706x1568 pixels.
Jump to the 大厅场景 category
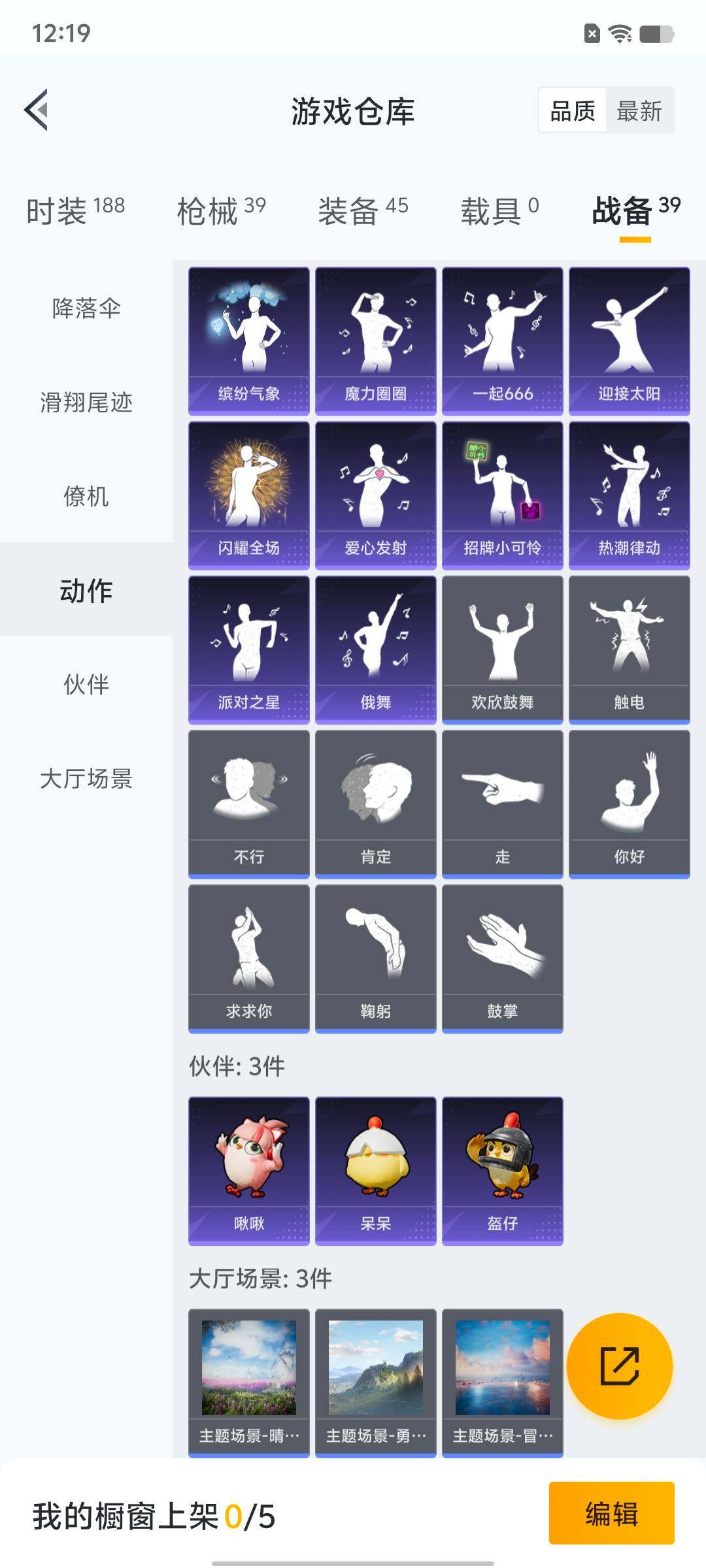pyautogui.click(x=86, y=778)
